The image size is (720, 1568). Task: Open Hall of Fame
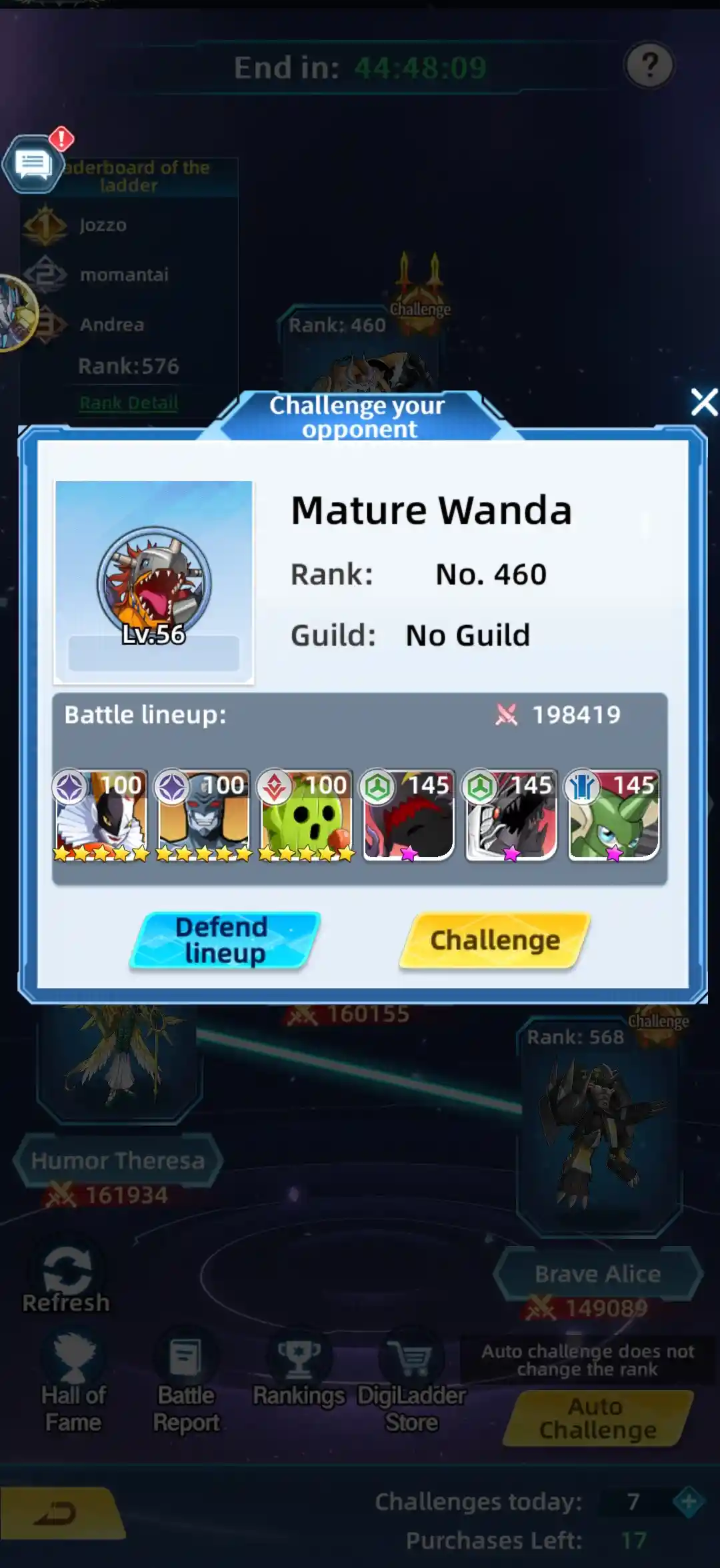click(x=73, y=1381)
